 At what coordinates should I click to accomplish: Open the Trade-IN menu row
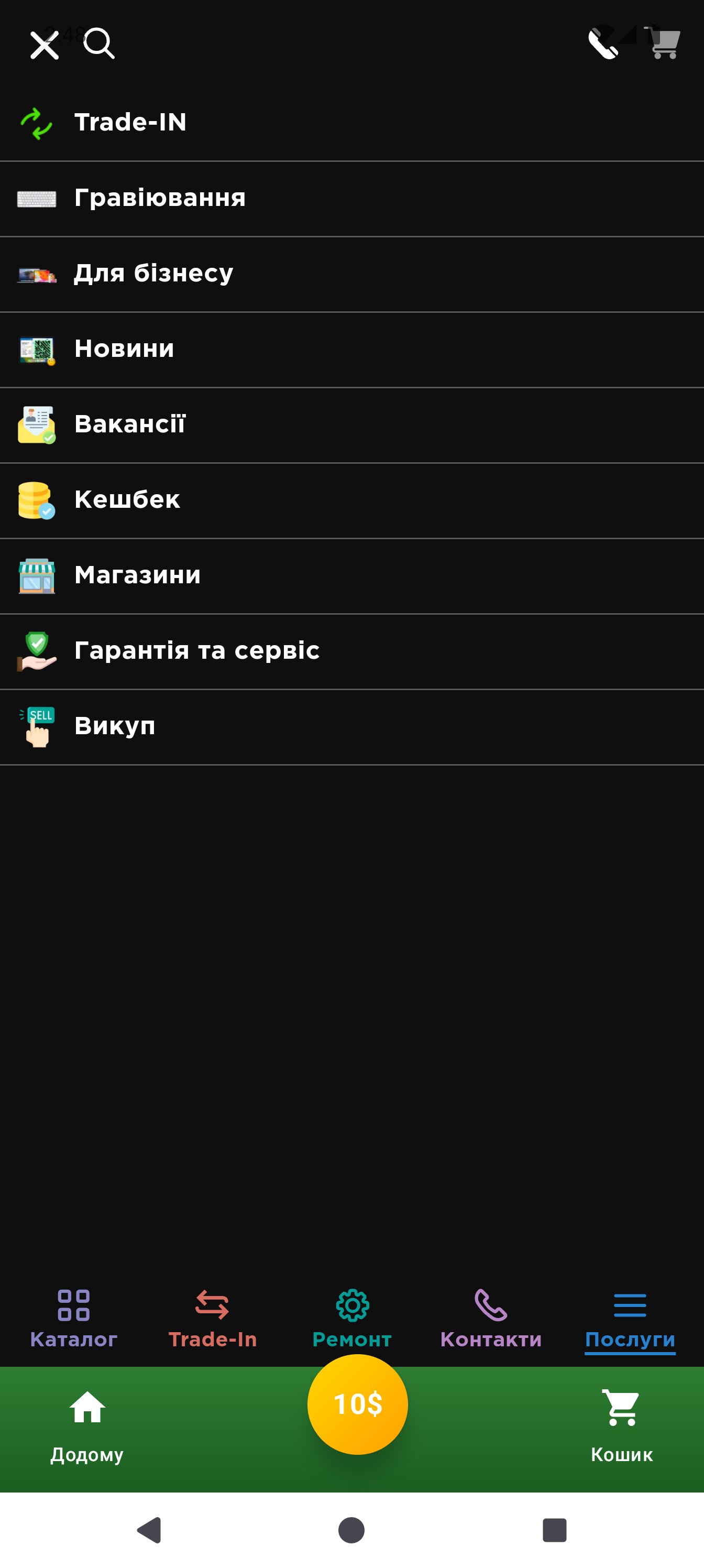tap(351, 123)
